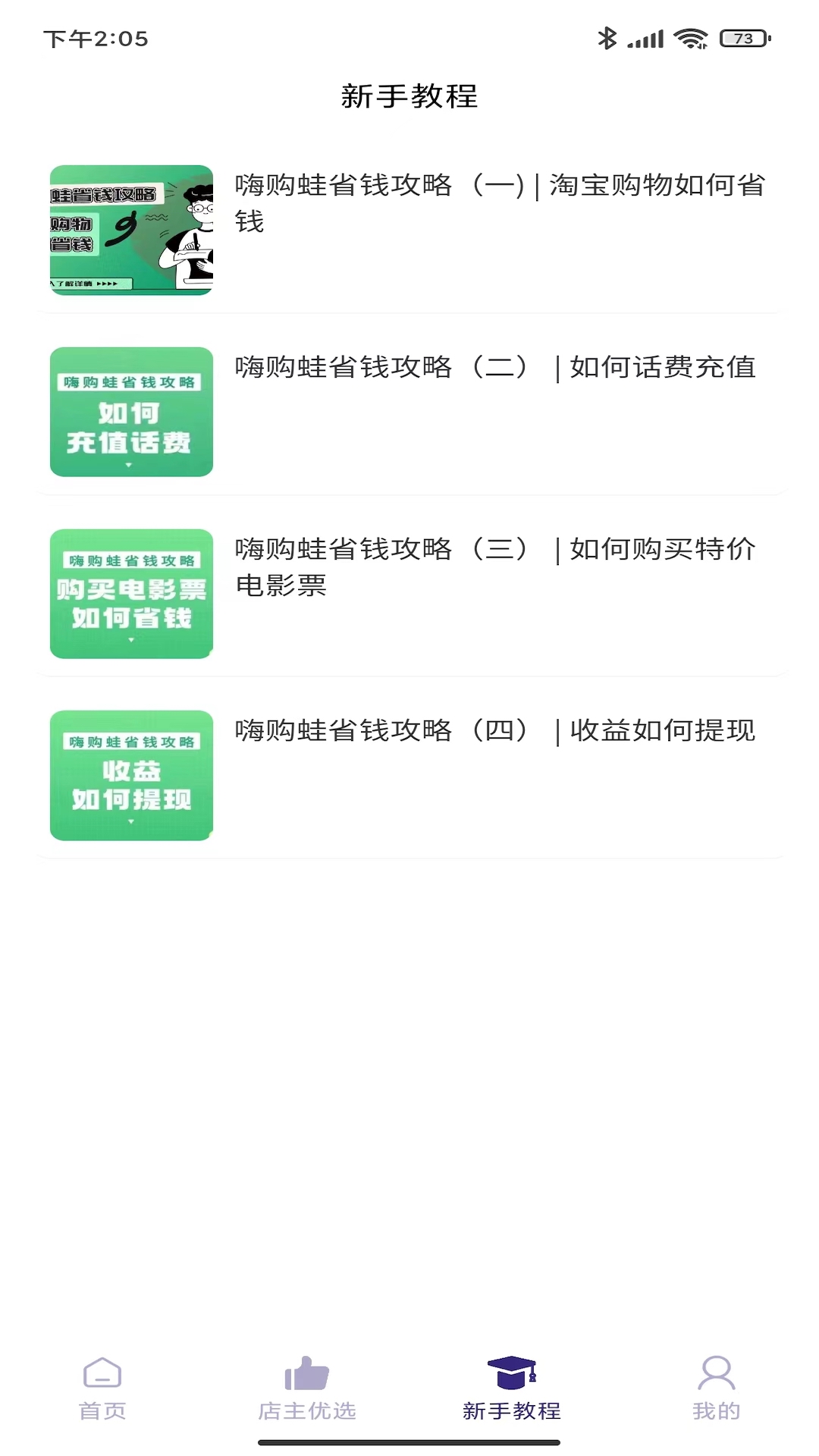Tap the 购买电影票如何省钱 thumbnail

[131, 594]
